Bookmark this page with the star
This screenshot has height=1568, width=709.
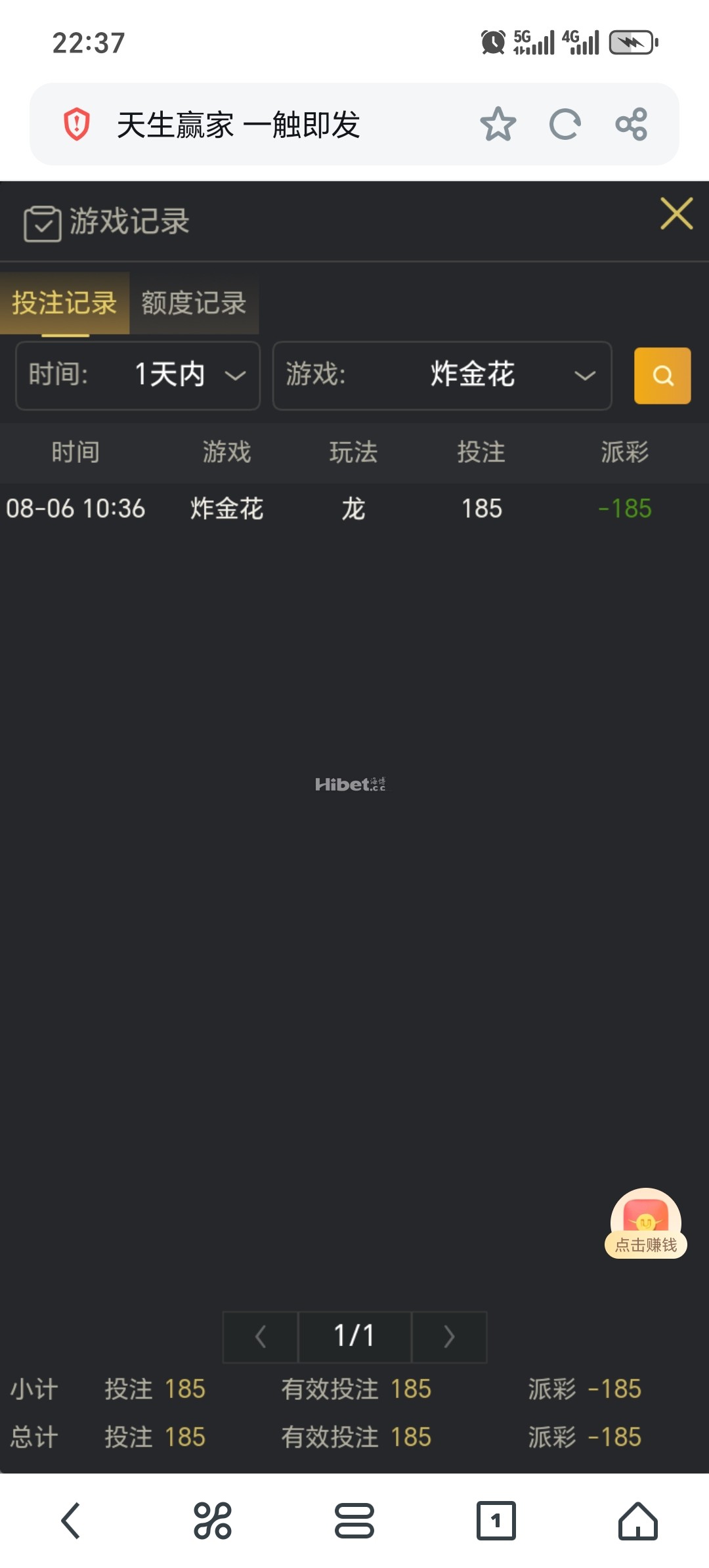(x=498, y=124)
